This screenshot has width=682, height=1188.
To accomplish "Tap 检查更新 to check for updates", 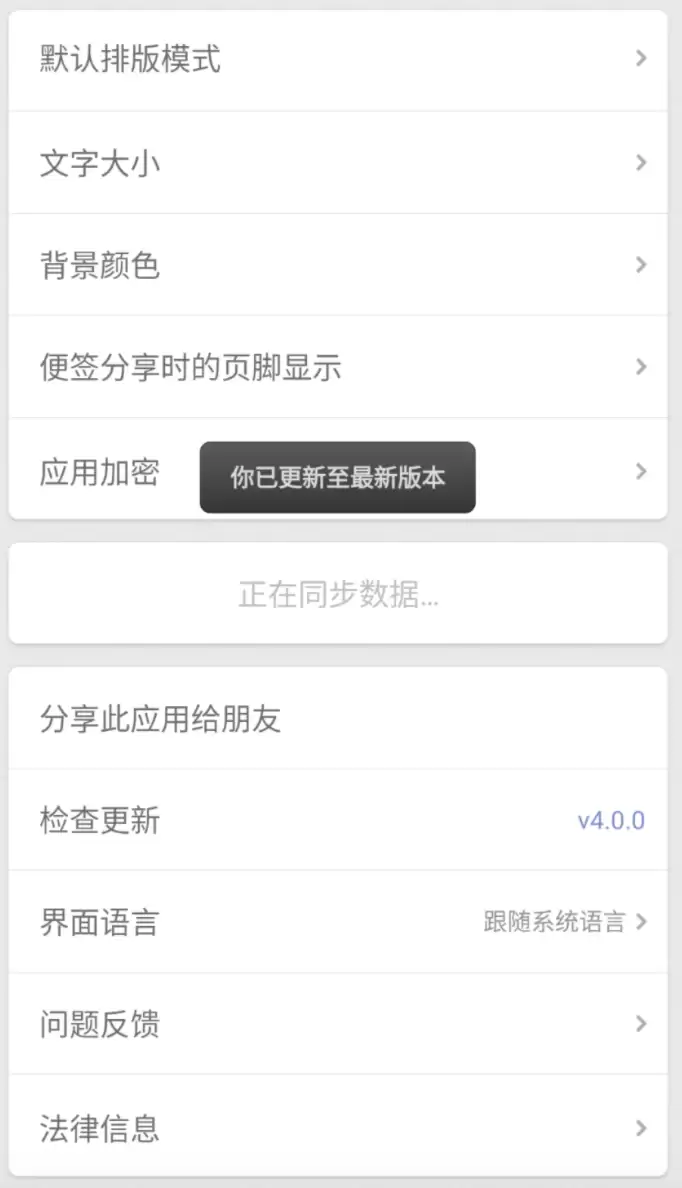I will (338, 821).
